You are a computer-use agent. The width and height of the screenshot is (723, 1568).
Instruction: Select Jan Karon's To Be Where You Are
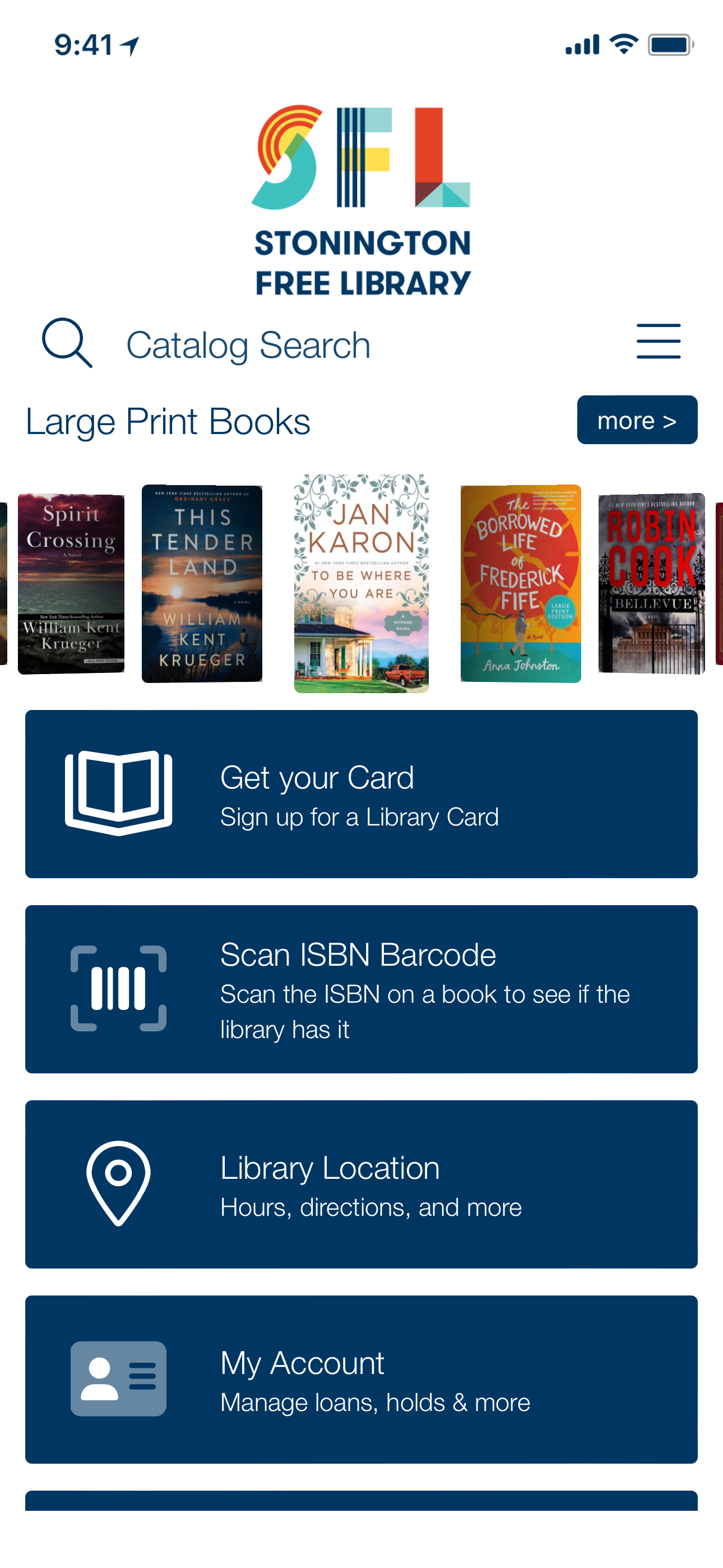[x=361, y=584]
